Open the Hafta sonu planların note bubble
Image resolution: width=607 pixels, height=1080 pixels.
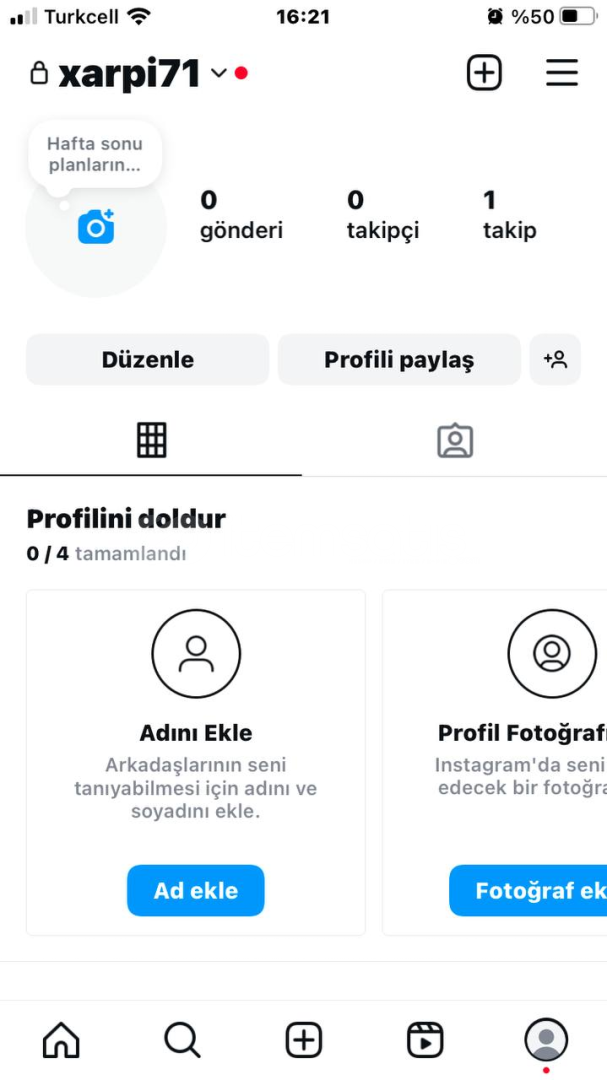coord(95,155)
